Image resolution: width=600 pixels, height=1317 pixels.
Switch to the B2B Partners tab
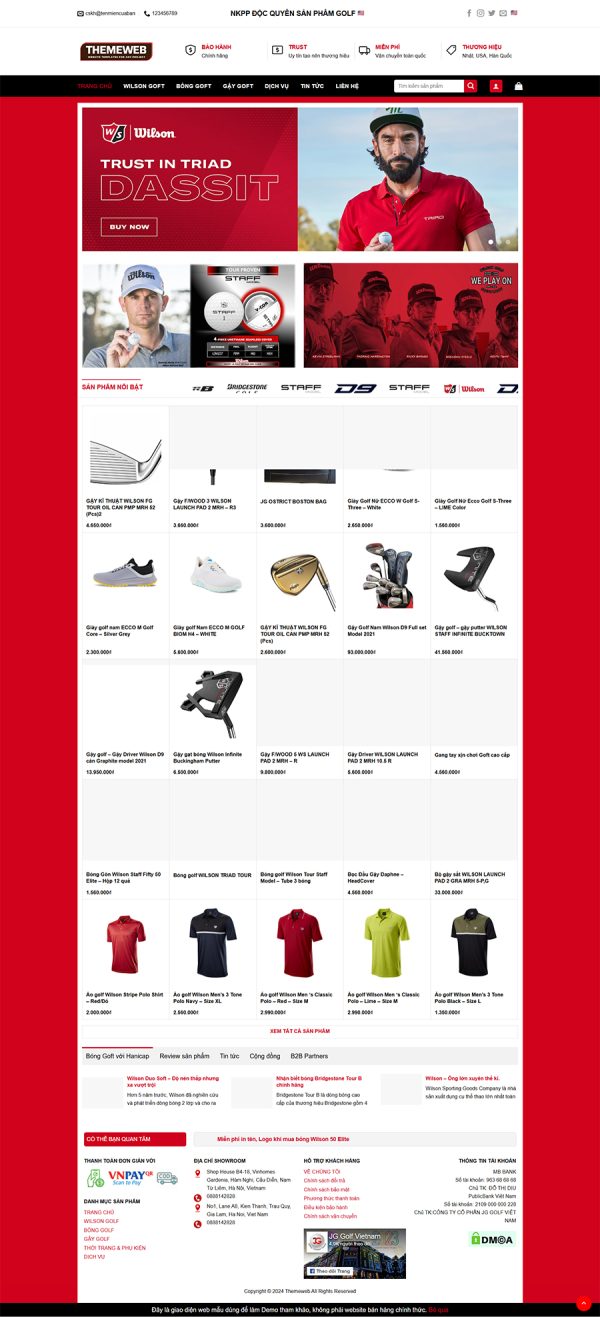pyautogui.click(x=309, y=1056)
